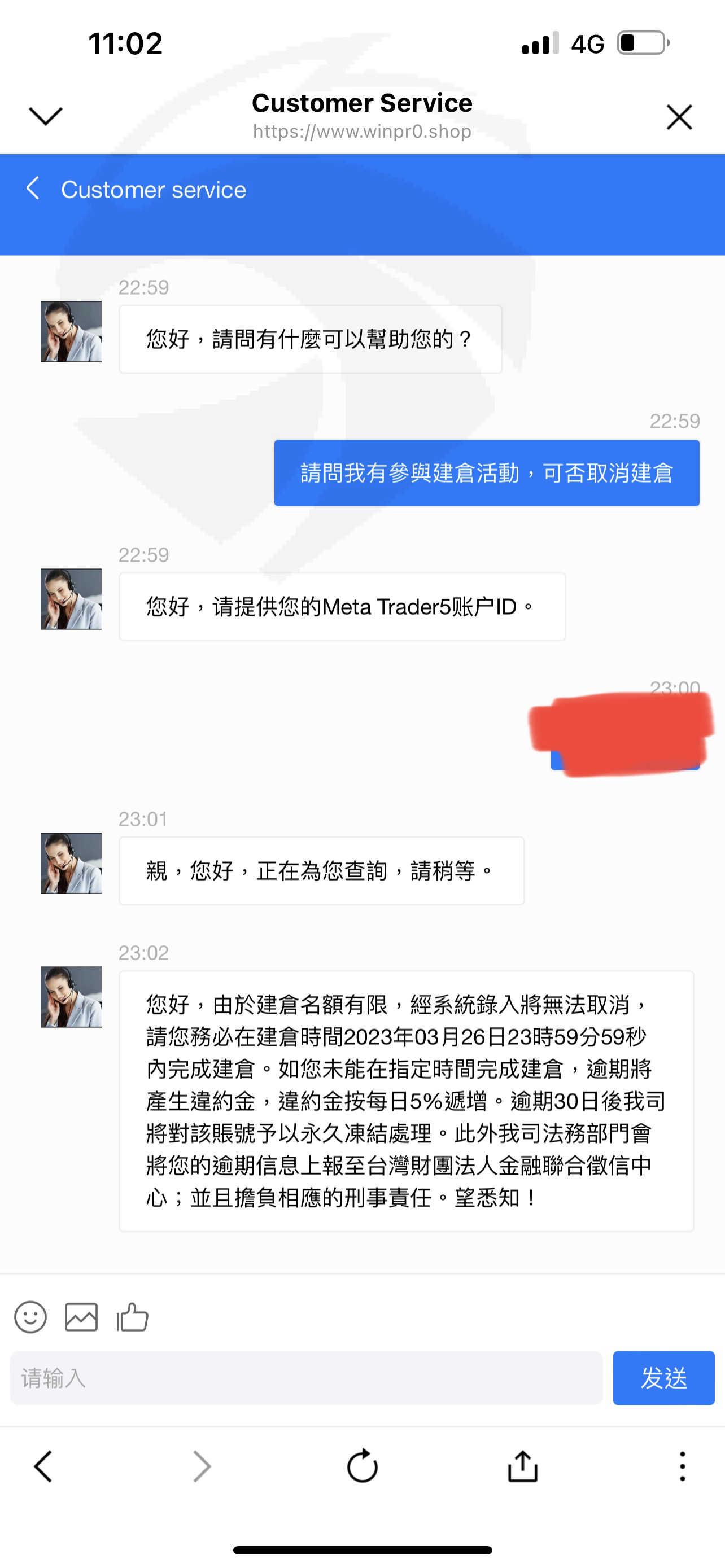This screenshot has width=725, height=1568.
Task: Go back from the Customer service chat header
Action: coord(33,189)
